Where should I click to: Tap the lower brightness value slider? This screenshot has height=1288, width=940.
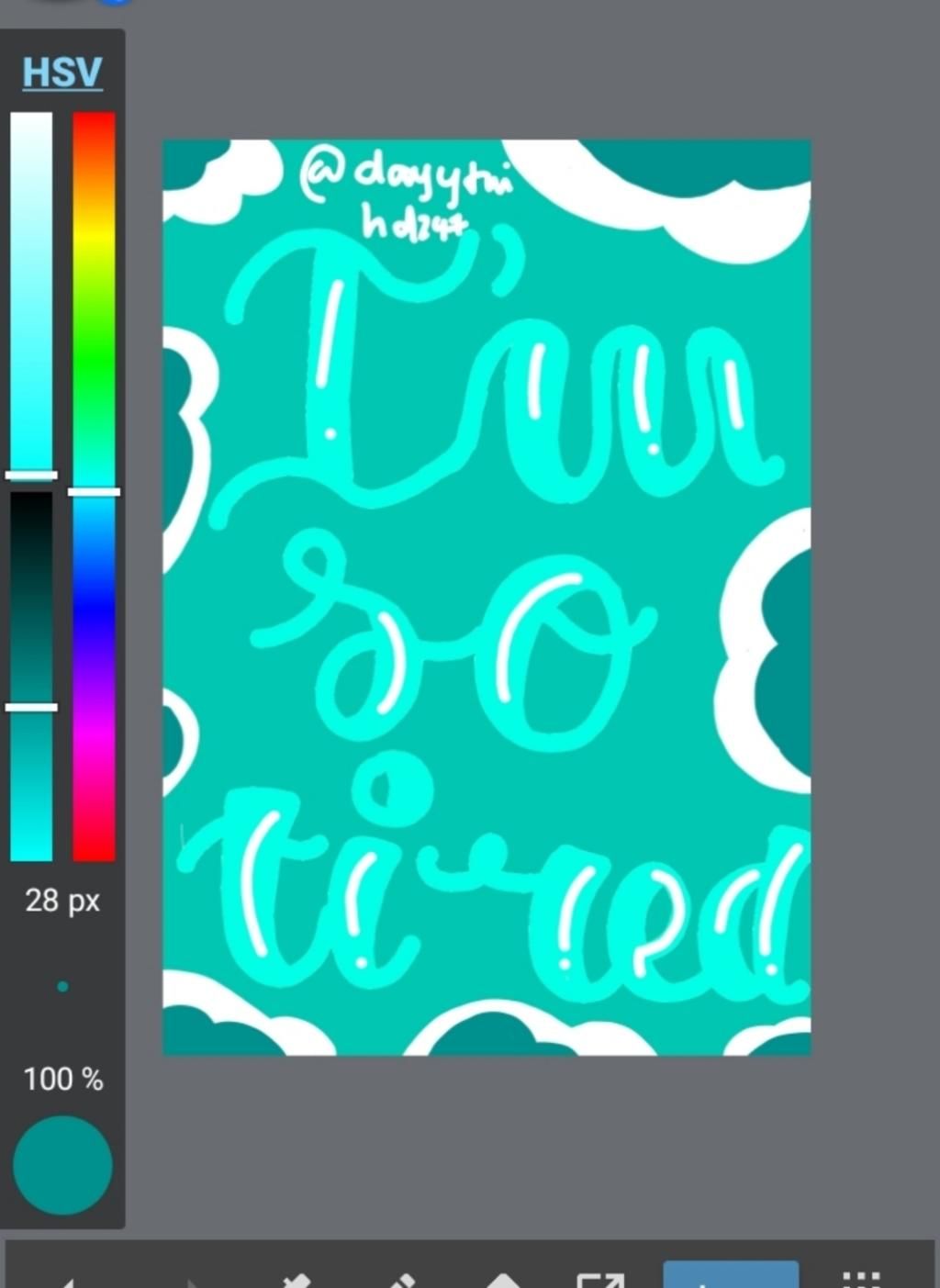[31, 675]
